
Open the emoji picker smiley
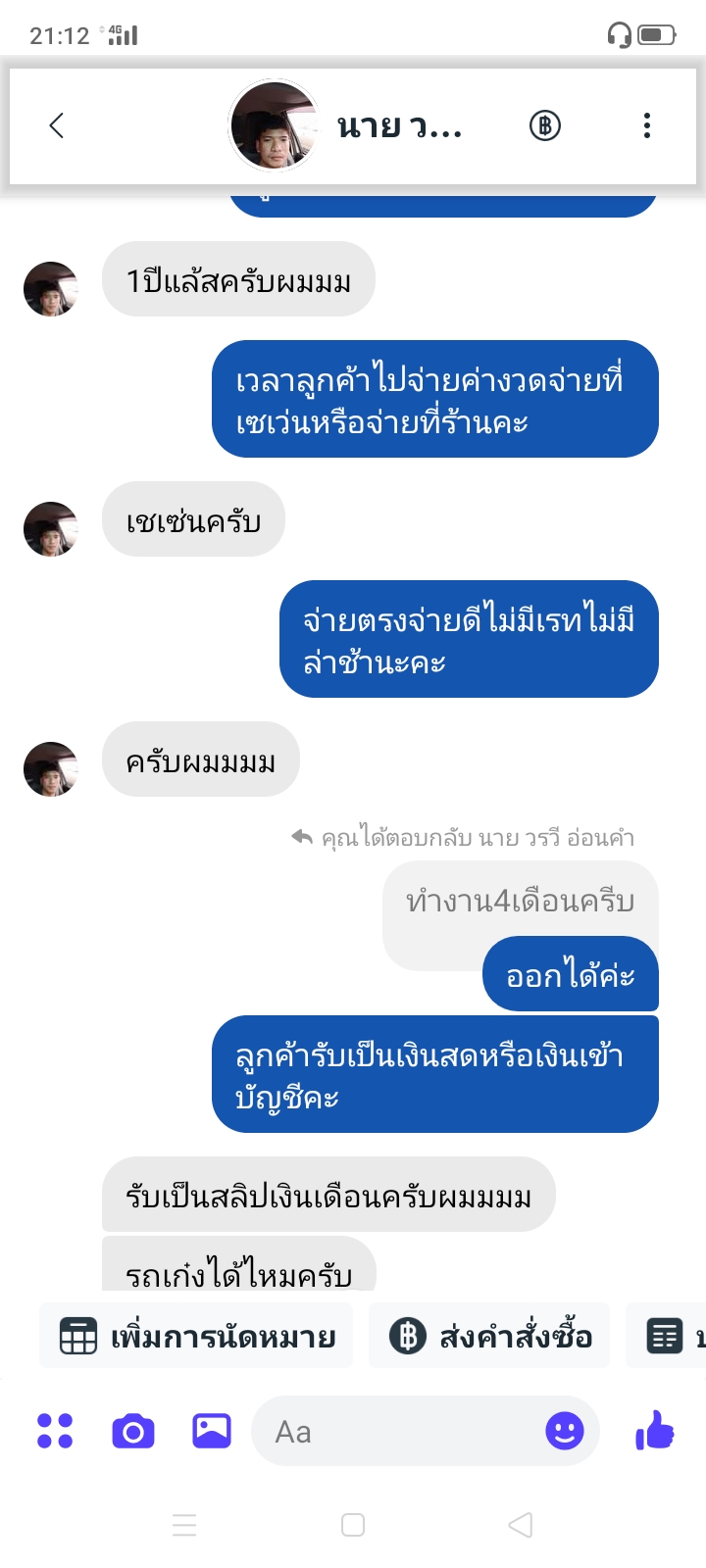(564, 1432)
